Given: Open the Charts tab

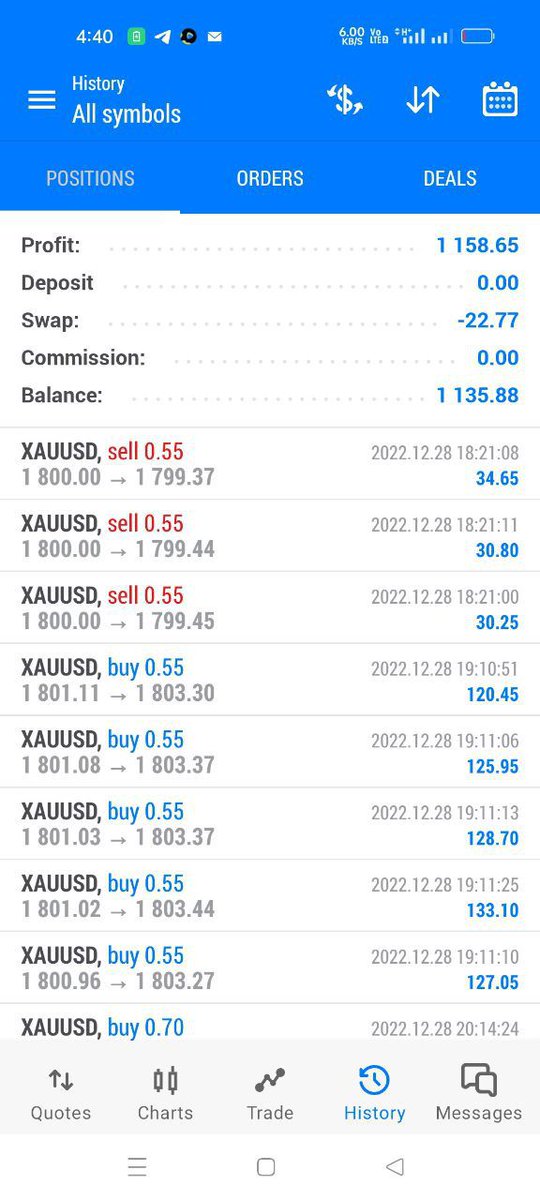Looking at the screenshot, I should pyautogui.click(x=165, y=1092).
